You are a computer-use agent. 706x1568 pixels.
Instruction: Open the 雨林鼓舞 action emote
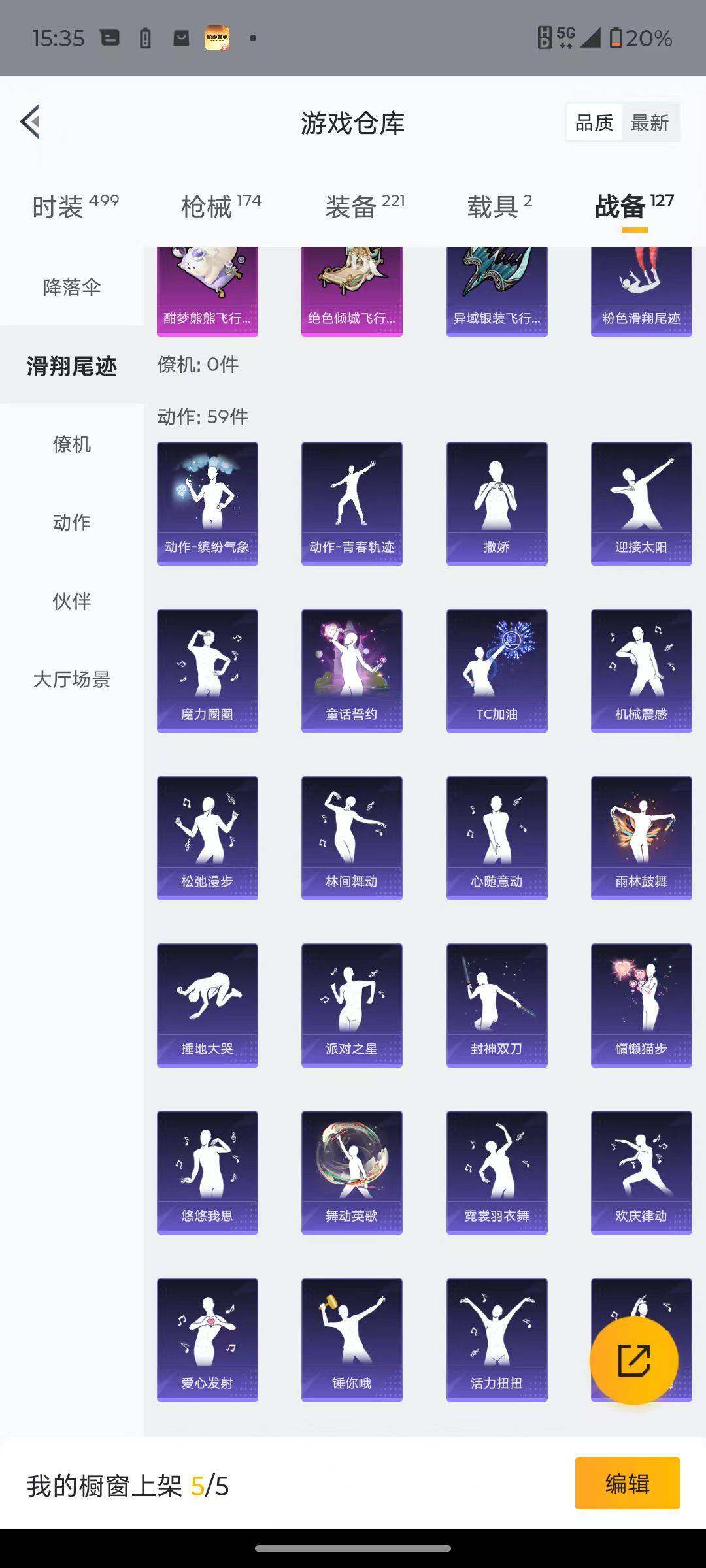641,838
